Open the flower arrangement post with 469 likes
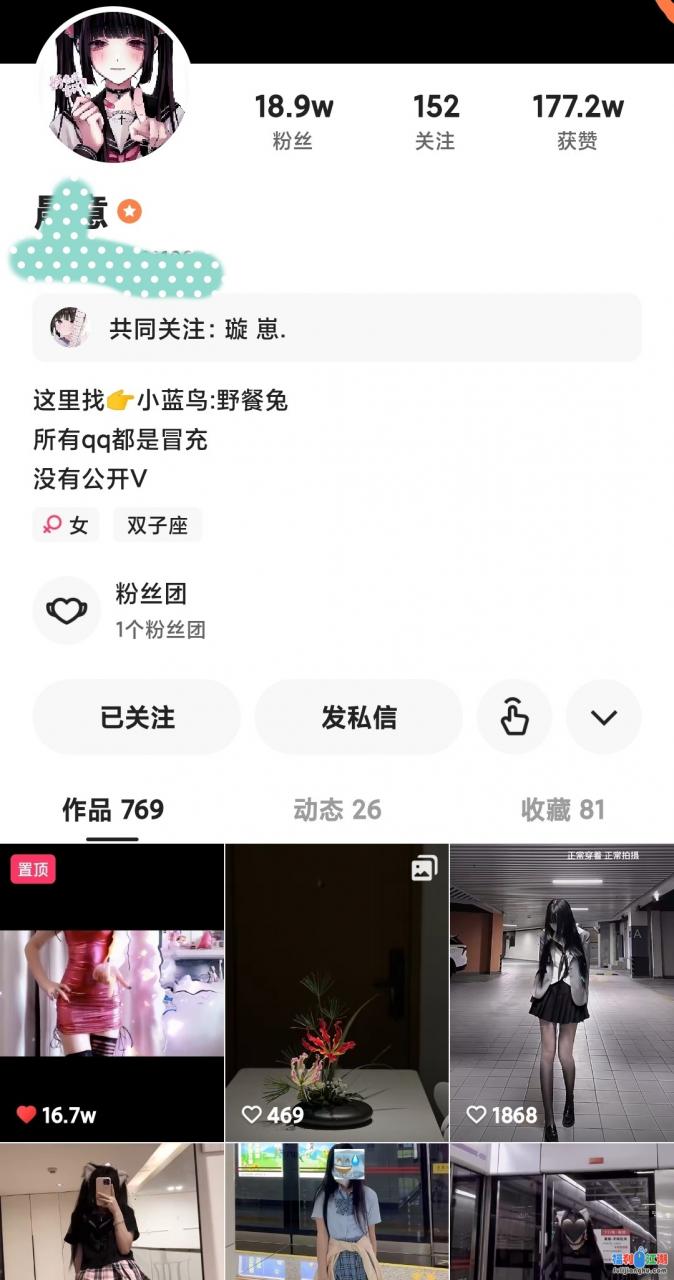 tap(336, 992)
